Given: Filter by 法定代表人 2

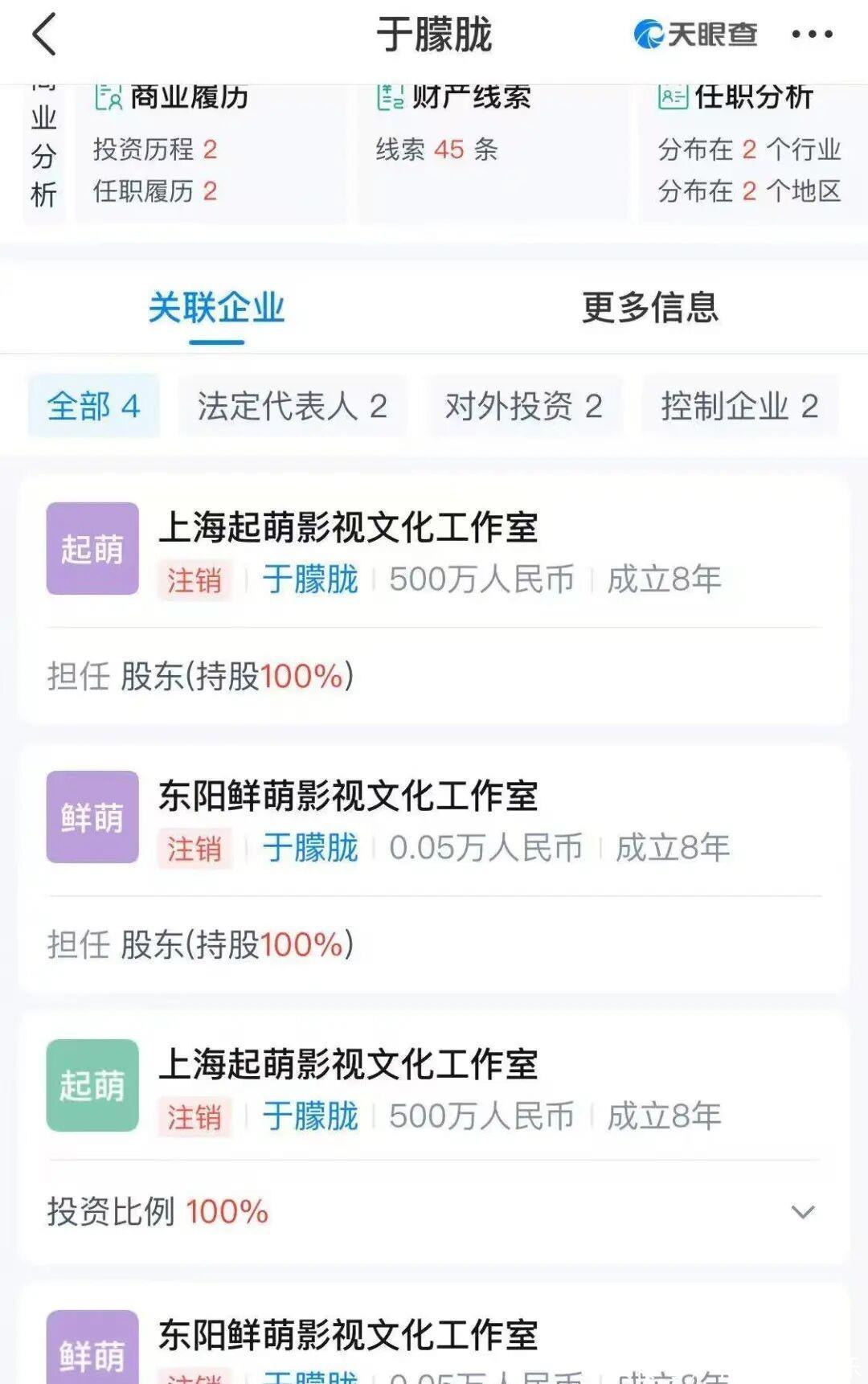Looking at the screenshot, I should (x=292, y=407).
